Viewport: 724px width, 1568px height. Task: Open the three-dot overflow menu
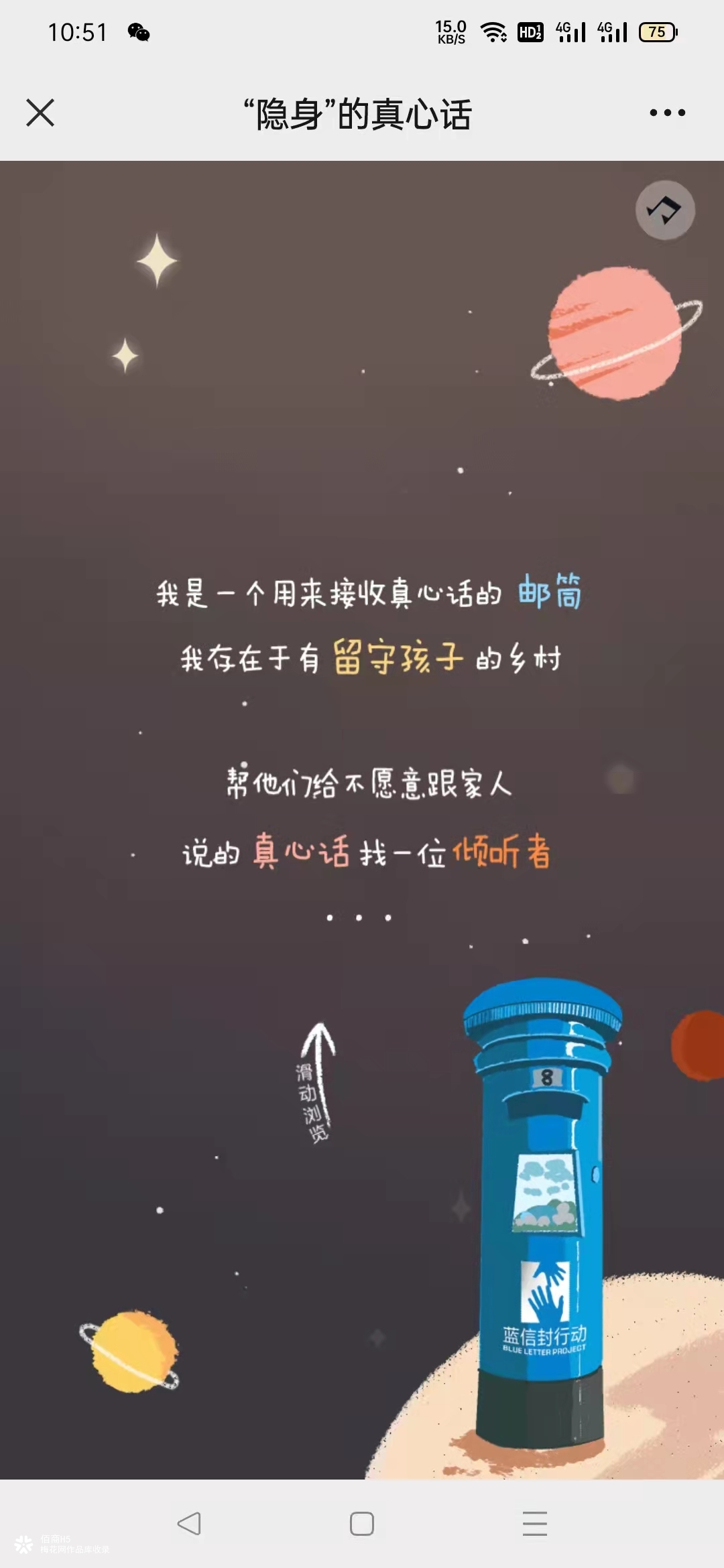pyautogui.click(x=667, y=113)
